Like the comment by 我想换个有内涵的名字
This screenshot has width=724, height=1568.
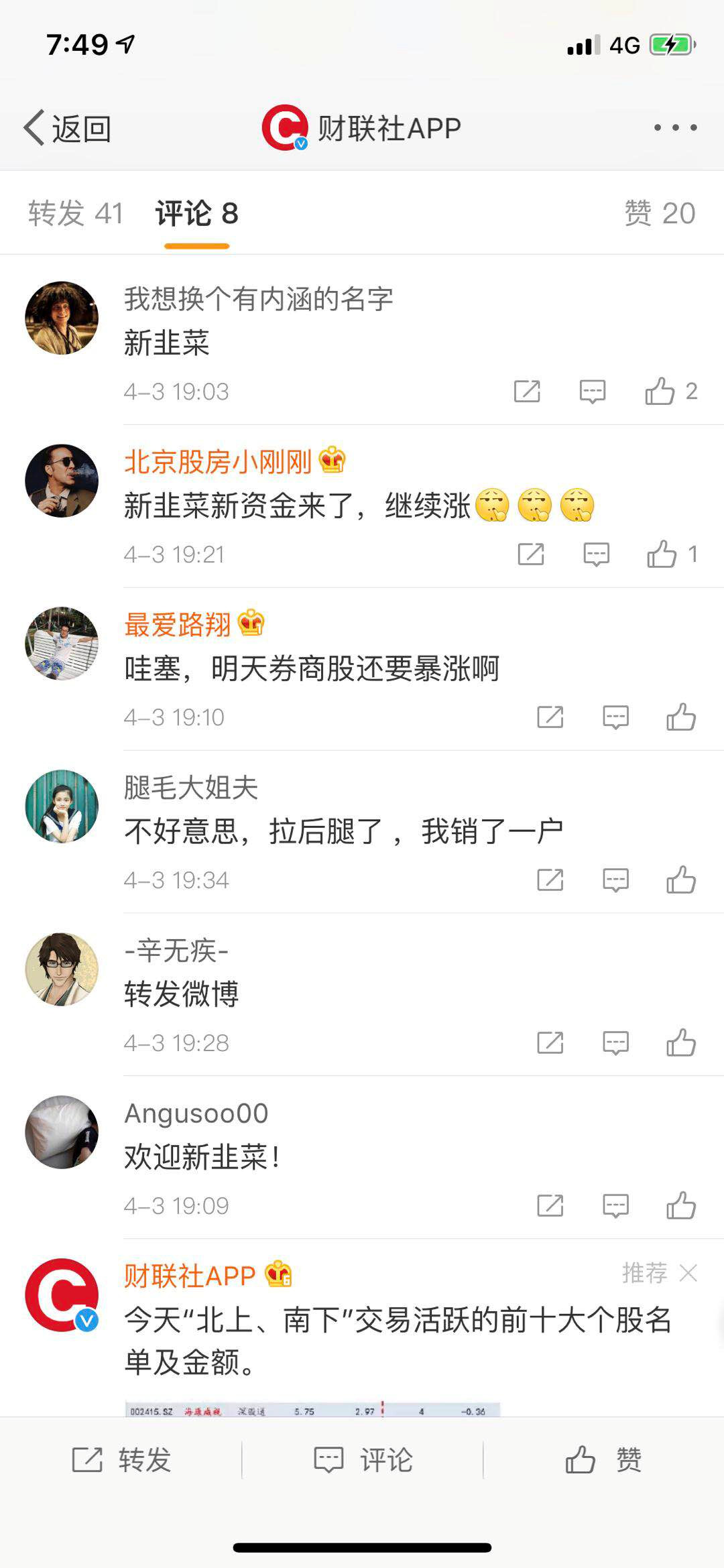(660, 391)
